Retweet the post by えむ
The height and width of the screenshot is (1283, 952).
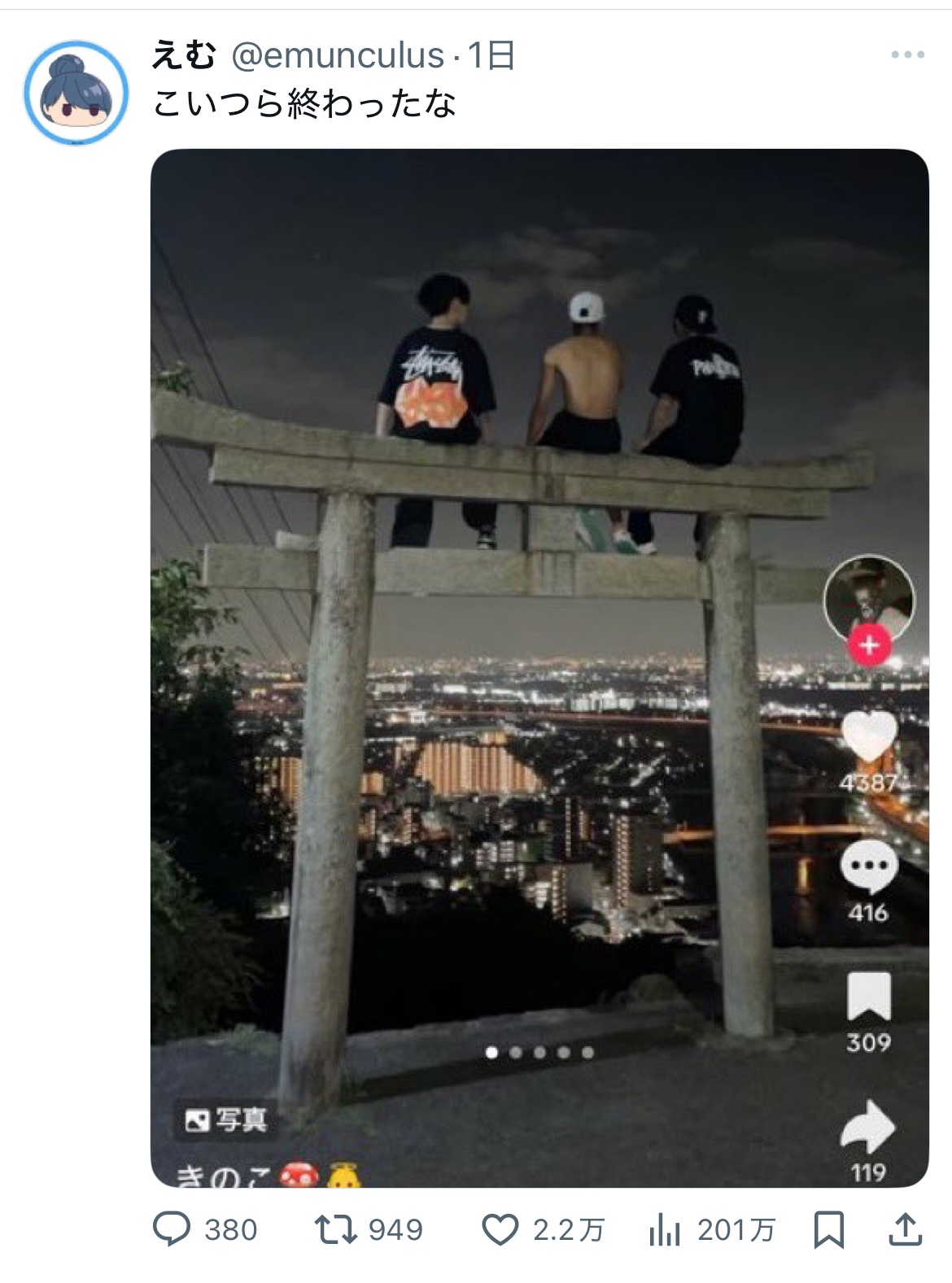pyautogui.click(x=336, y=1228)
